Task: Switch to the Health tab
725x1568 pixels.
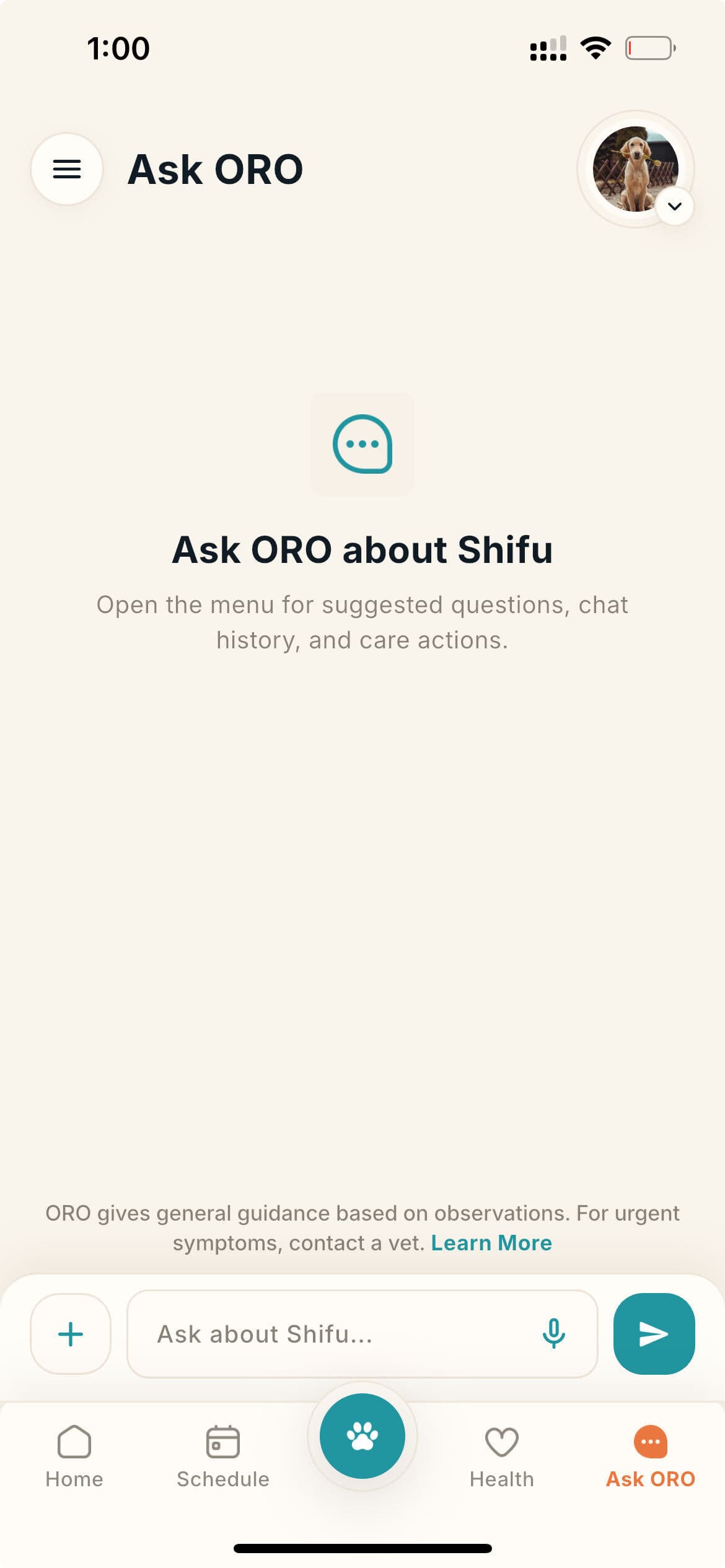Action: click(502, 1457)
